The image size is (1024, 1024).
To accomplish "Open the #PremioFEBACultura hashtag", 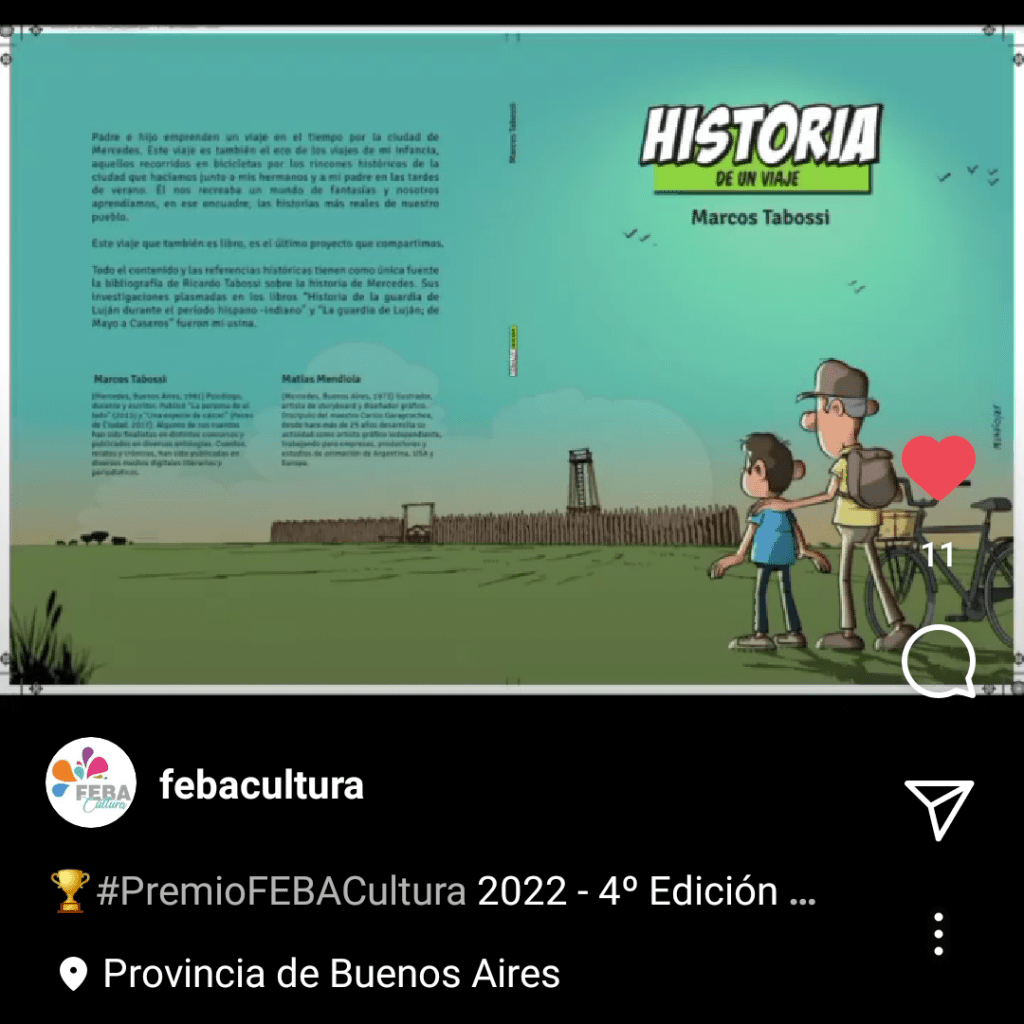I will [x=281, y=891].
